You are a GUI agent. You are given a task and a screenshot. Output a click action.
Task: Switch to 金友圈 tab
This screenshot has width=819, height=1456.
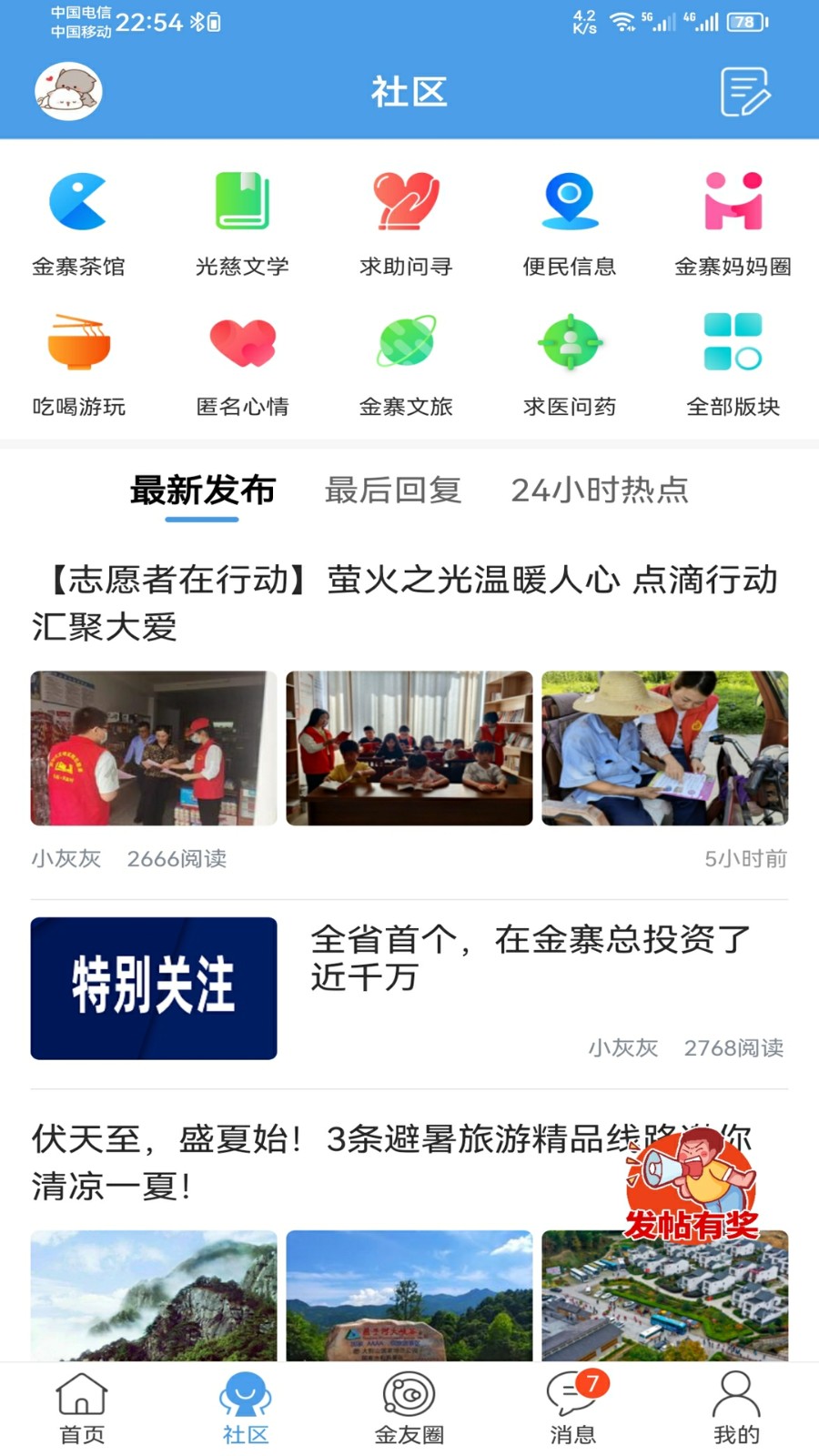pyautogui.click(x=409, y=1408)
